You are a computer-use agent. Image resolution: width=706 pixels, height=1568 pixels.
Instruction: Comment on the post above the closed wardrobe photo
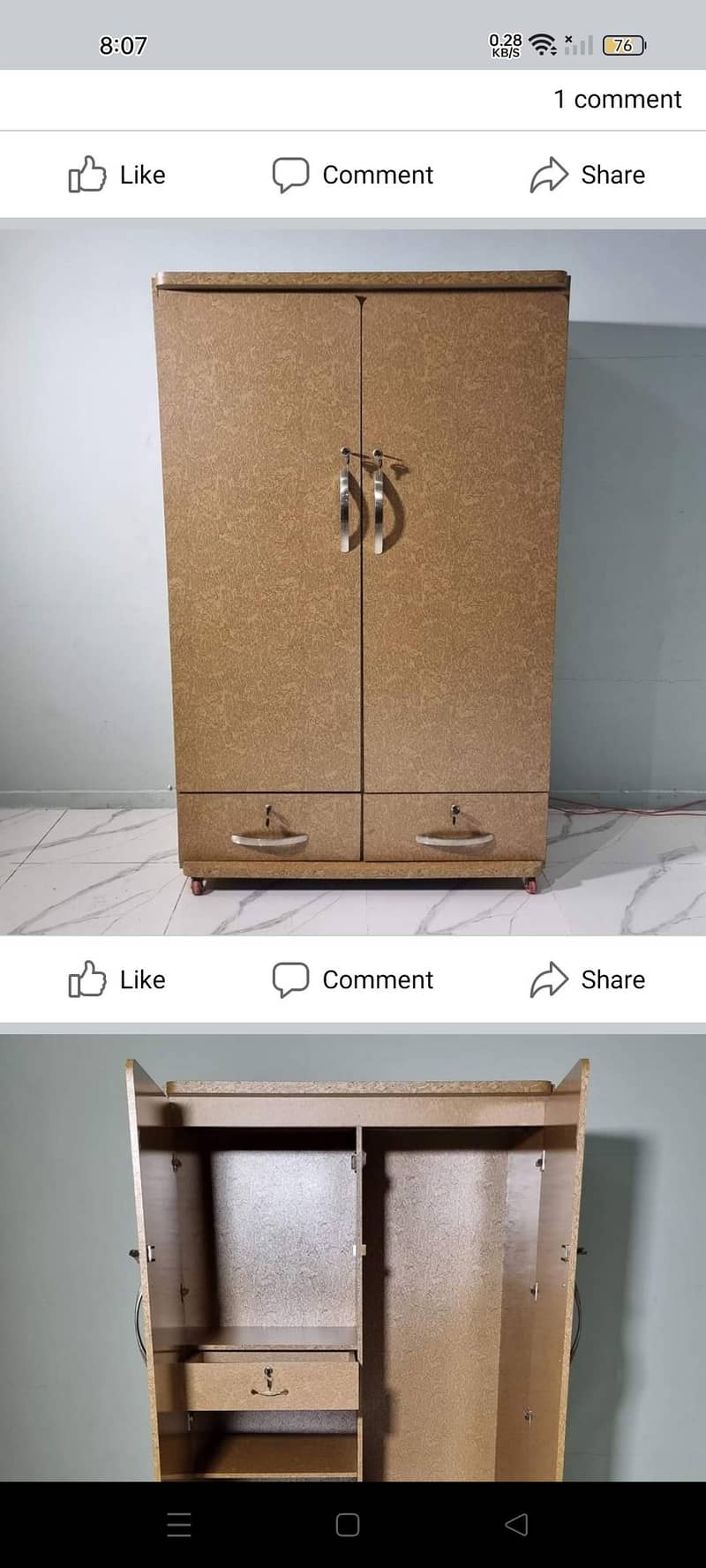tap(353, 175)
